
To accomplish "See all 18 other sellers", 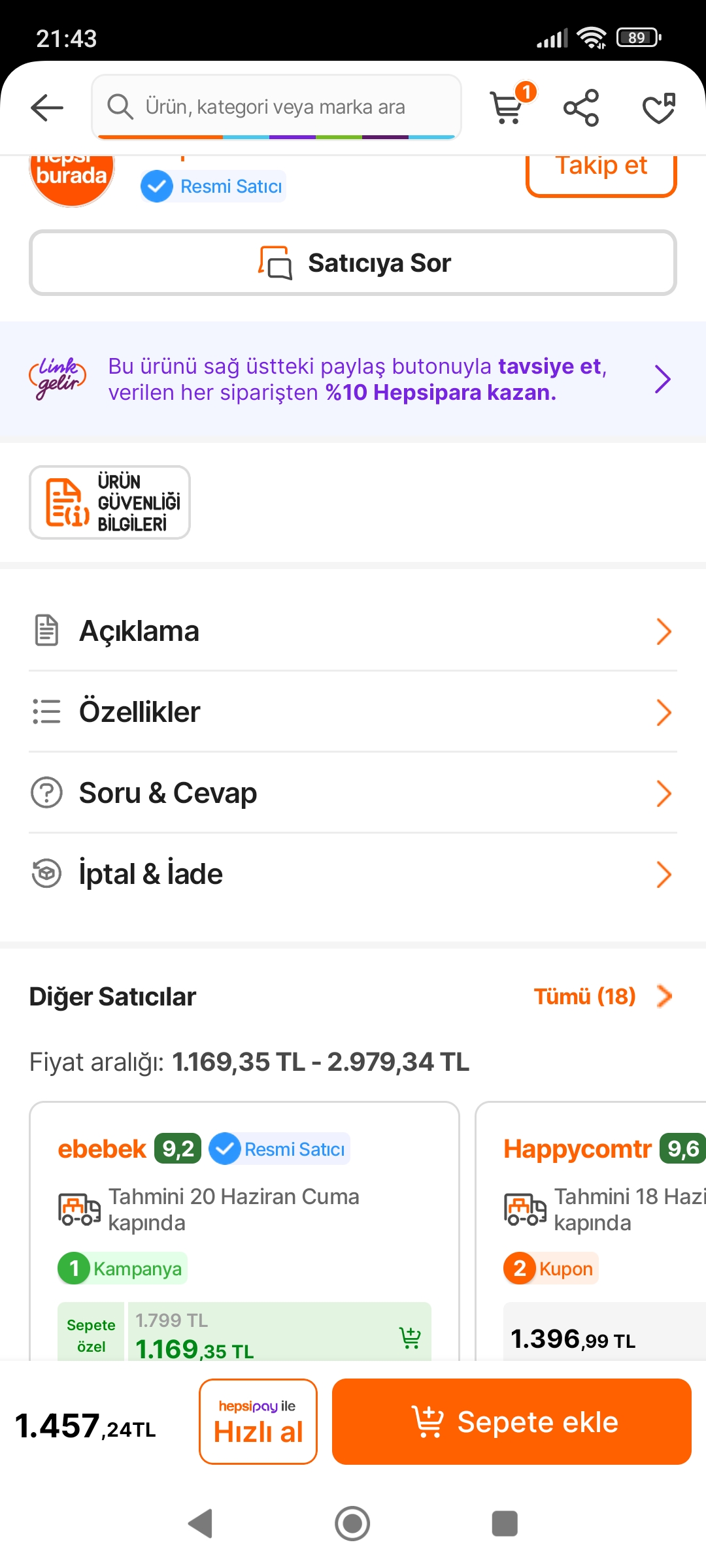I will (603, 996).
